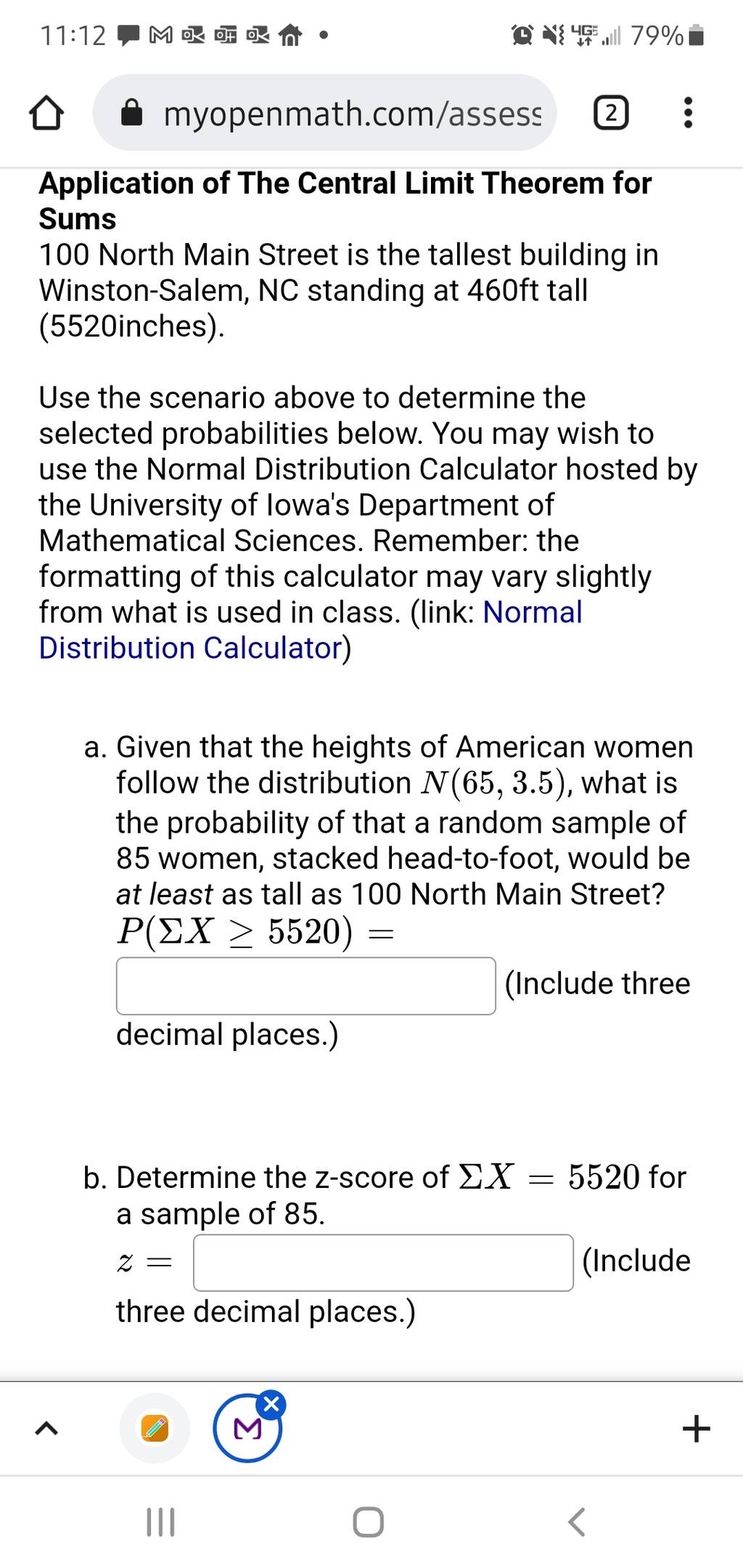Enter the z-score answer for part b
The width and height of the screenshot is (743, 1568).
tap(383, 1263)
